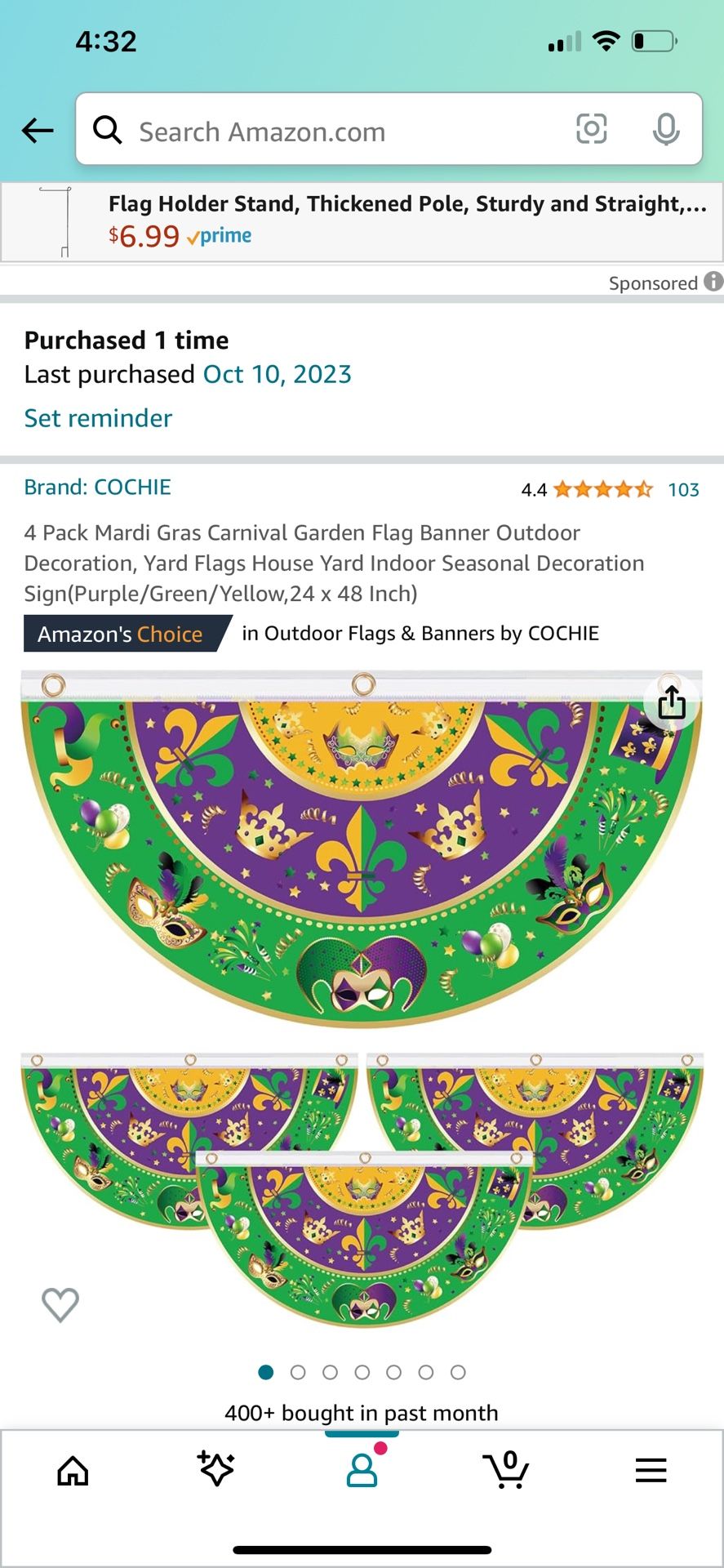Screen dimensions: 724x1568
Task: Open the shopping cart tab
Action: point(506,1470)
